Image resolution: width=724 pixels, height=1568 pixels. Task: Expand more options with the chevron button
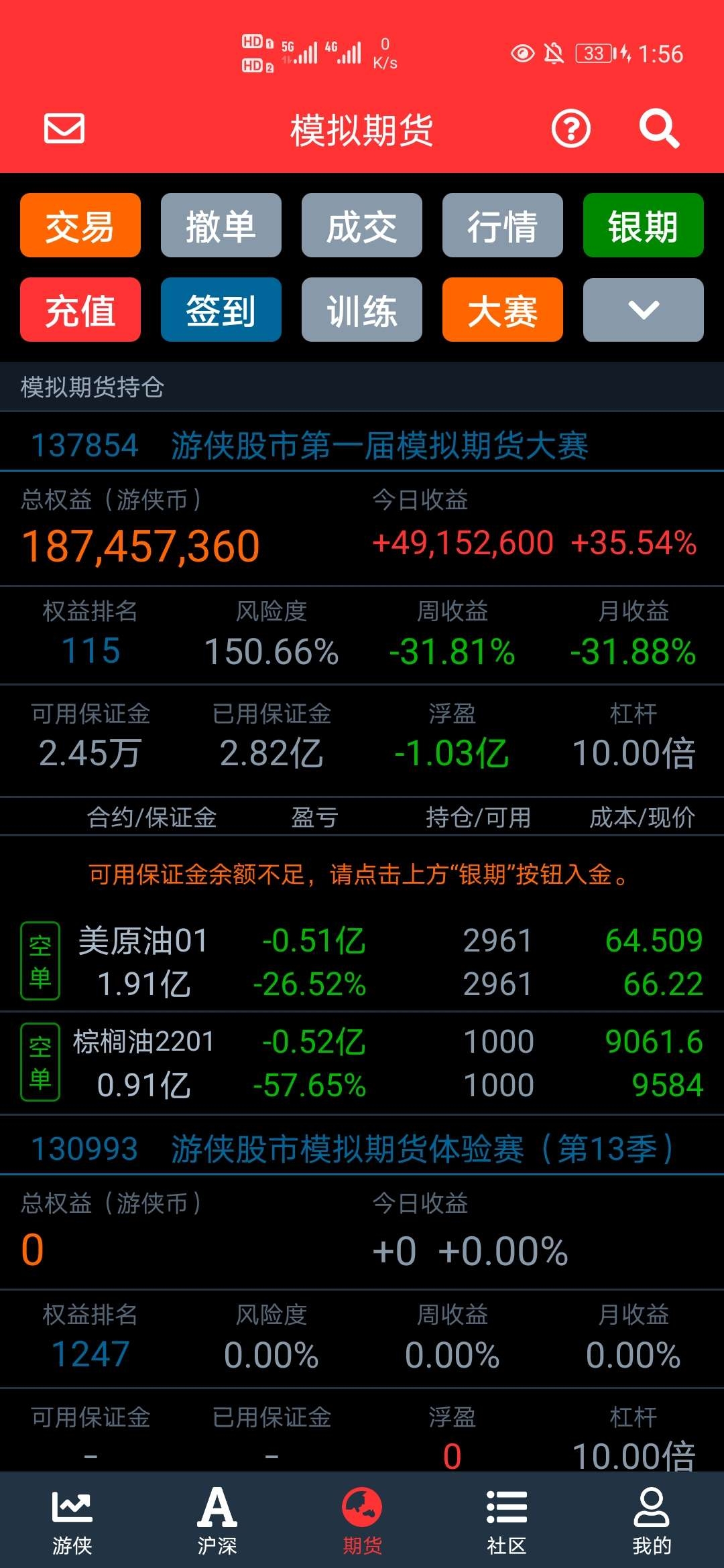click(x=644, y=310)
